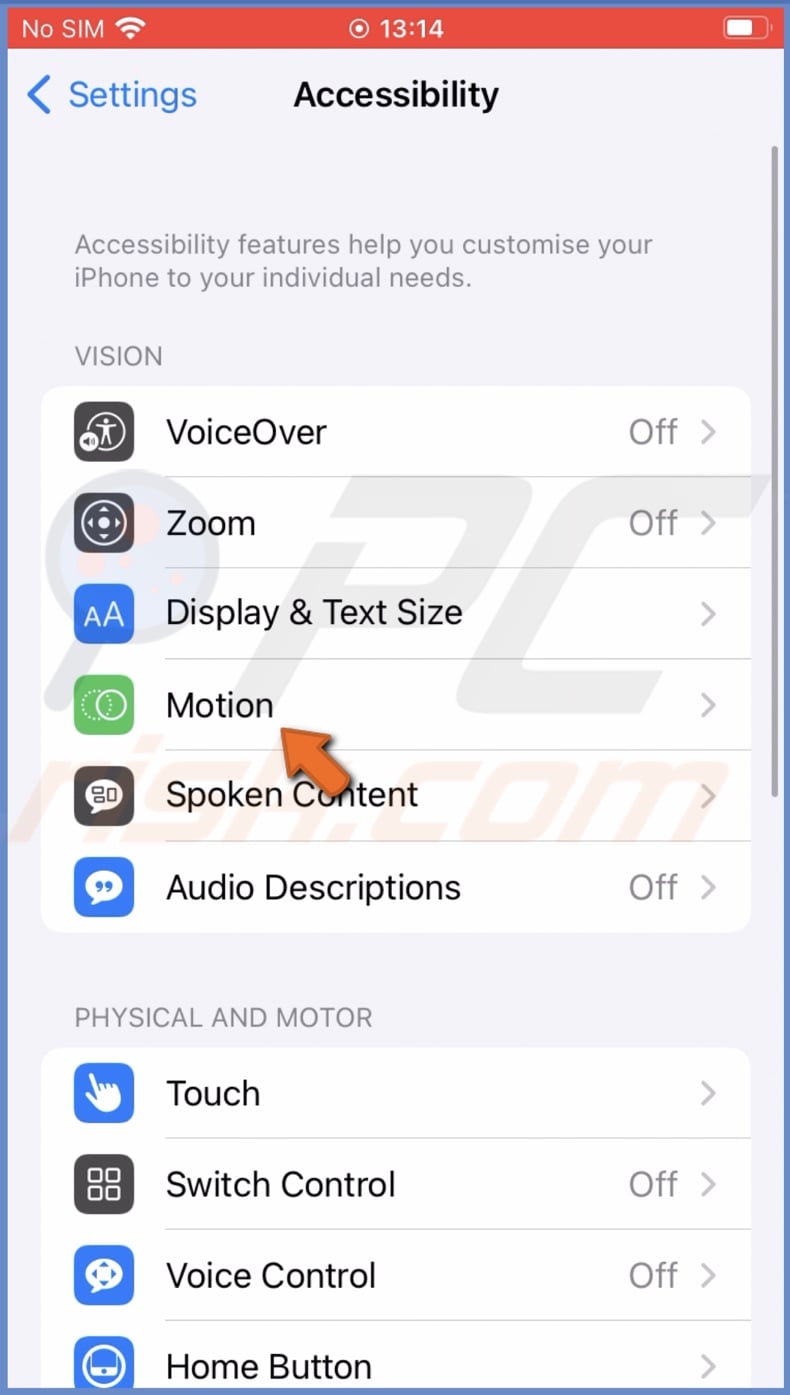
Task: Open Voice Control settings
Action: (x=395, y=1275)
